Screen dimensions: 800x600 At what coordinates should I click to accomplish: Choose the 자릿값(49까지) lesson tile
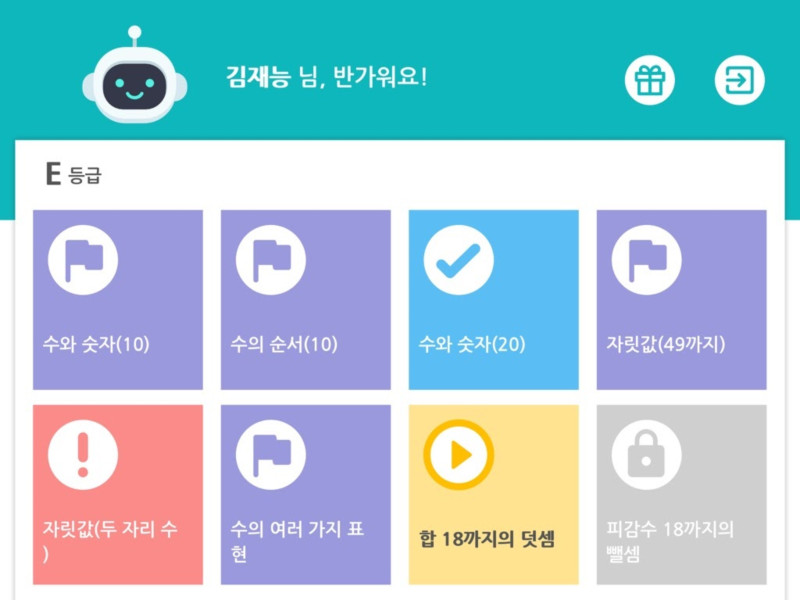tap(681, 299)
